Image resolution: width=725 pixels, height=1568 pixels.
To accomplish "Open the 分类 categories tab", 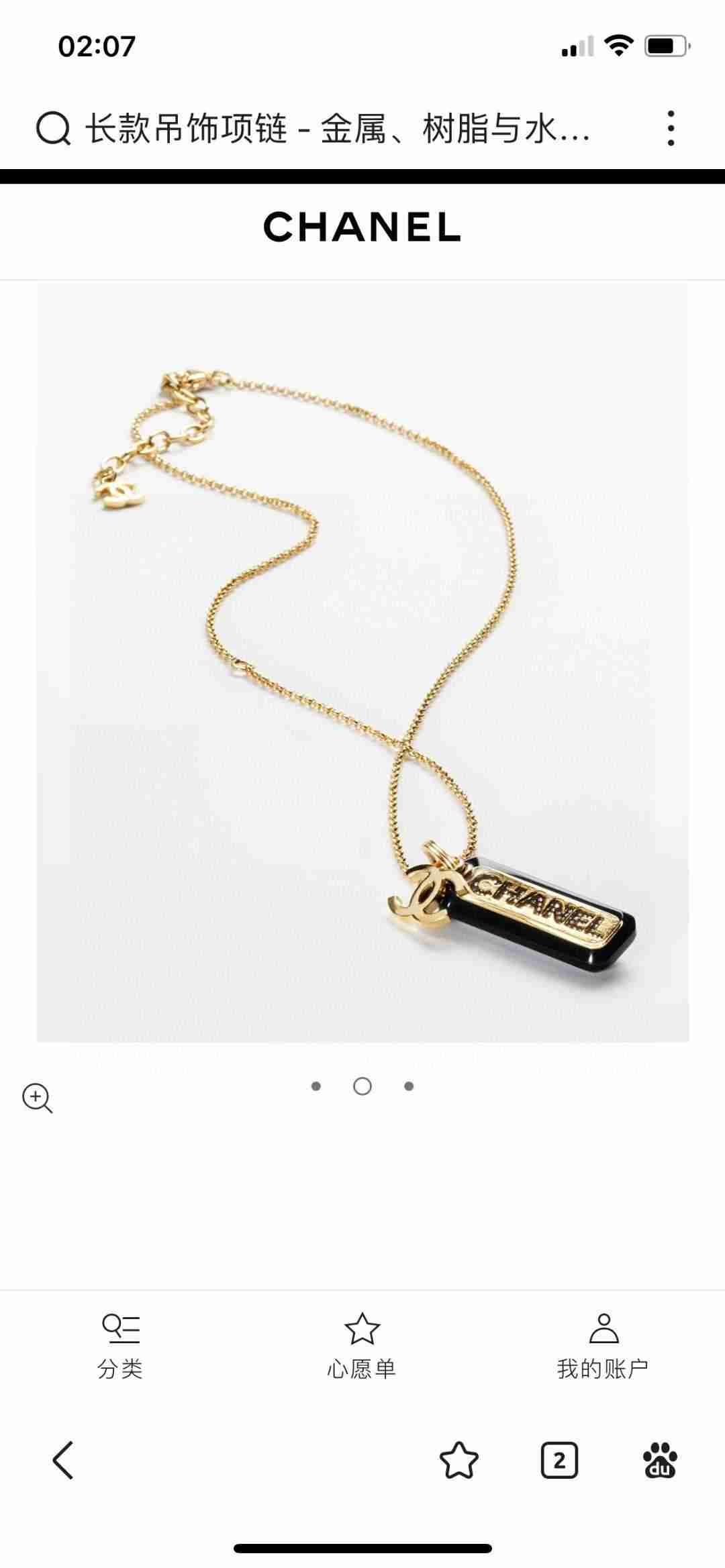I will pyautogui.click(x=121, y=1346).
